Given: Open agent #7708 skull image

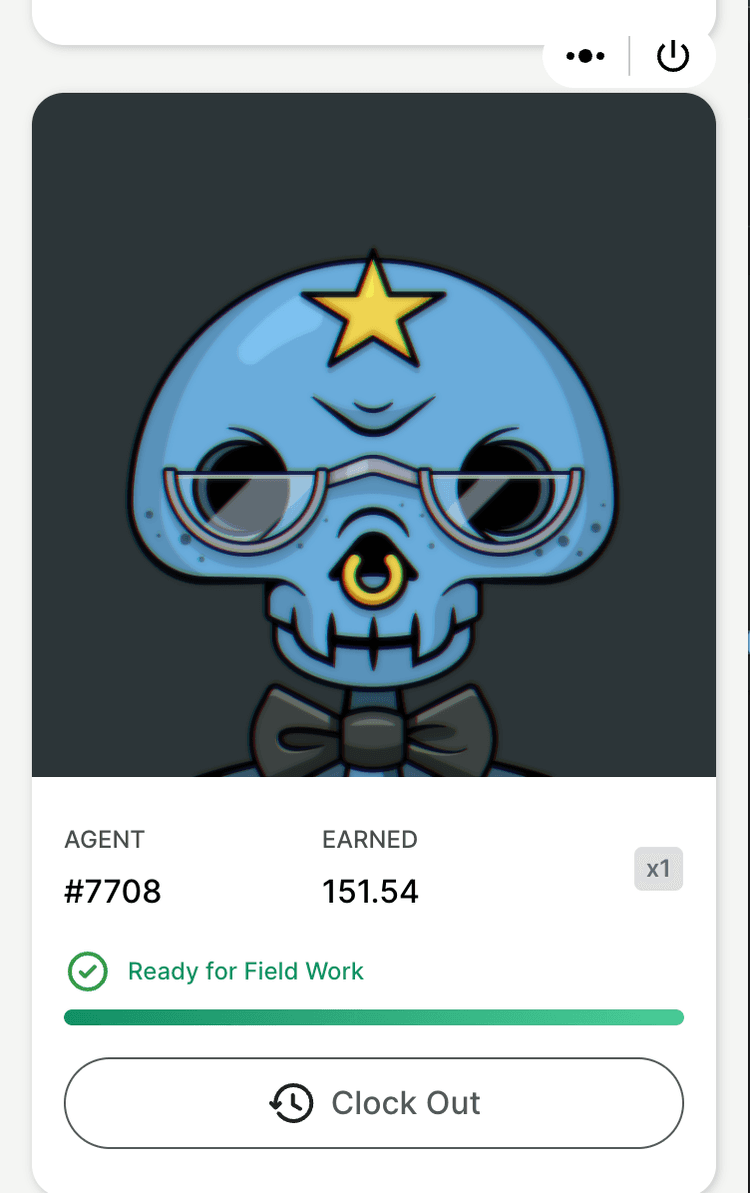Looking at the screenshot, I should tap(374, 435).
